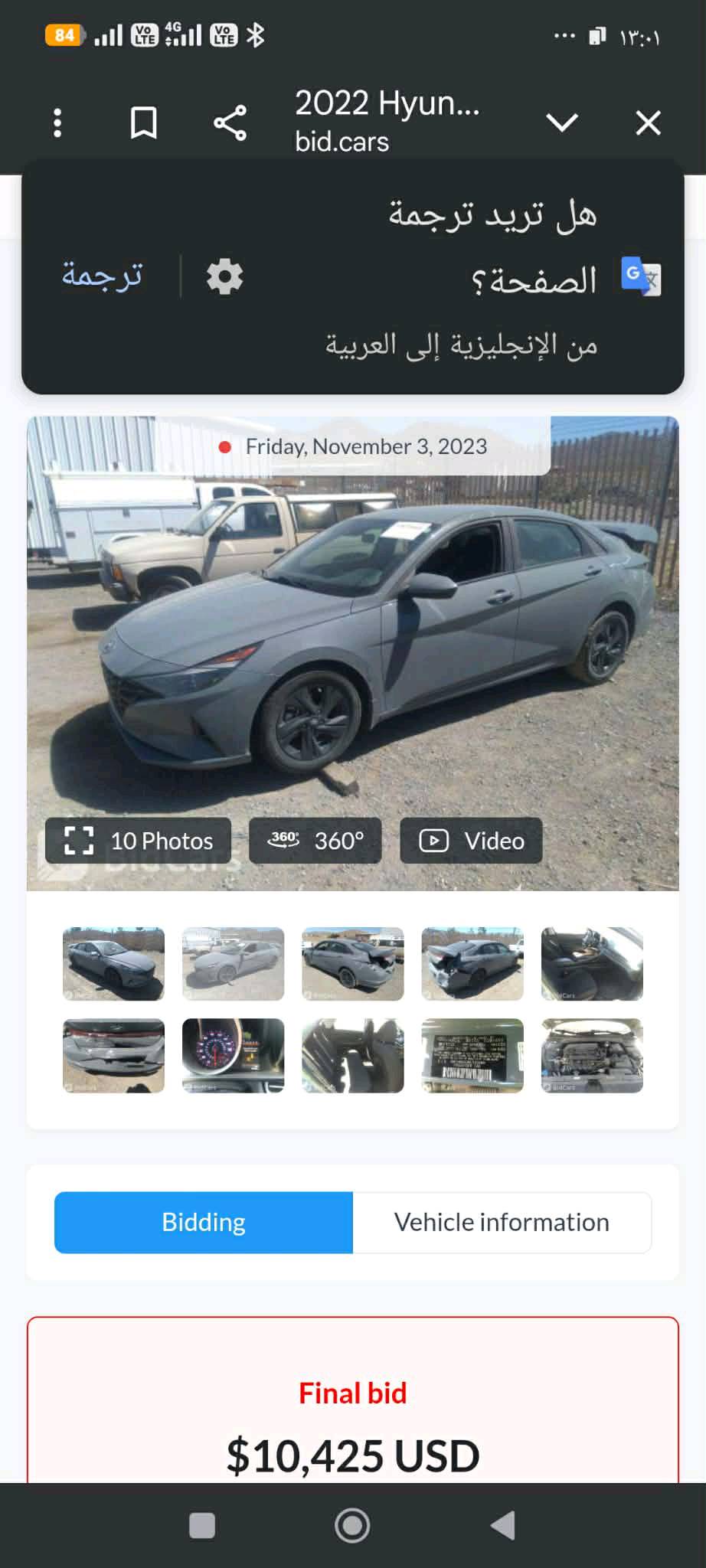Select the Bidding tab
This screenshot has width=706, height=1568.
204,1222
